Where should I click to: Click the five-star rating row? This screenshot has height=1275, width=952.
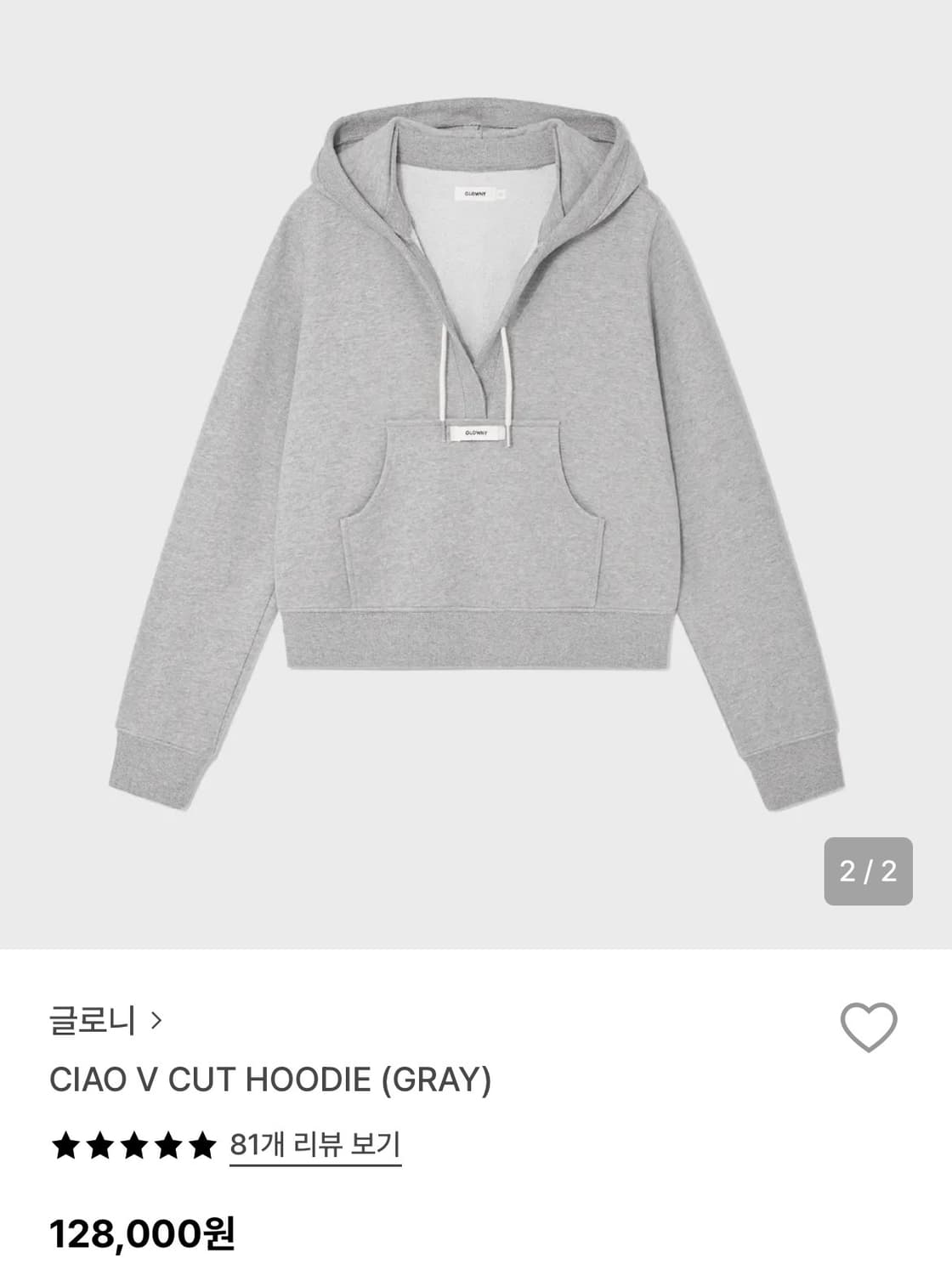coord(134,1144)
